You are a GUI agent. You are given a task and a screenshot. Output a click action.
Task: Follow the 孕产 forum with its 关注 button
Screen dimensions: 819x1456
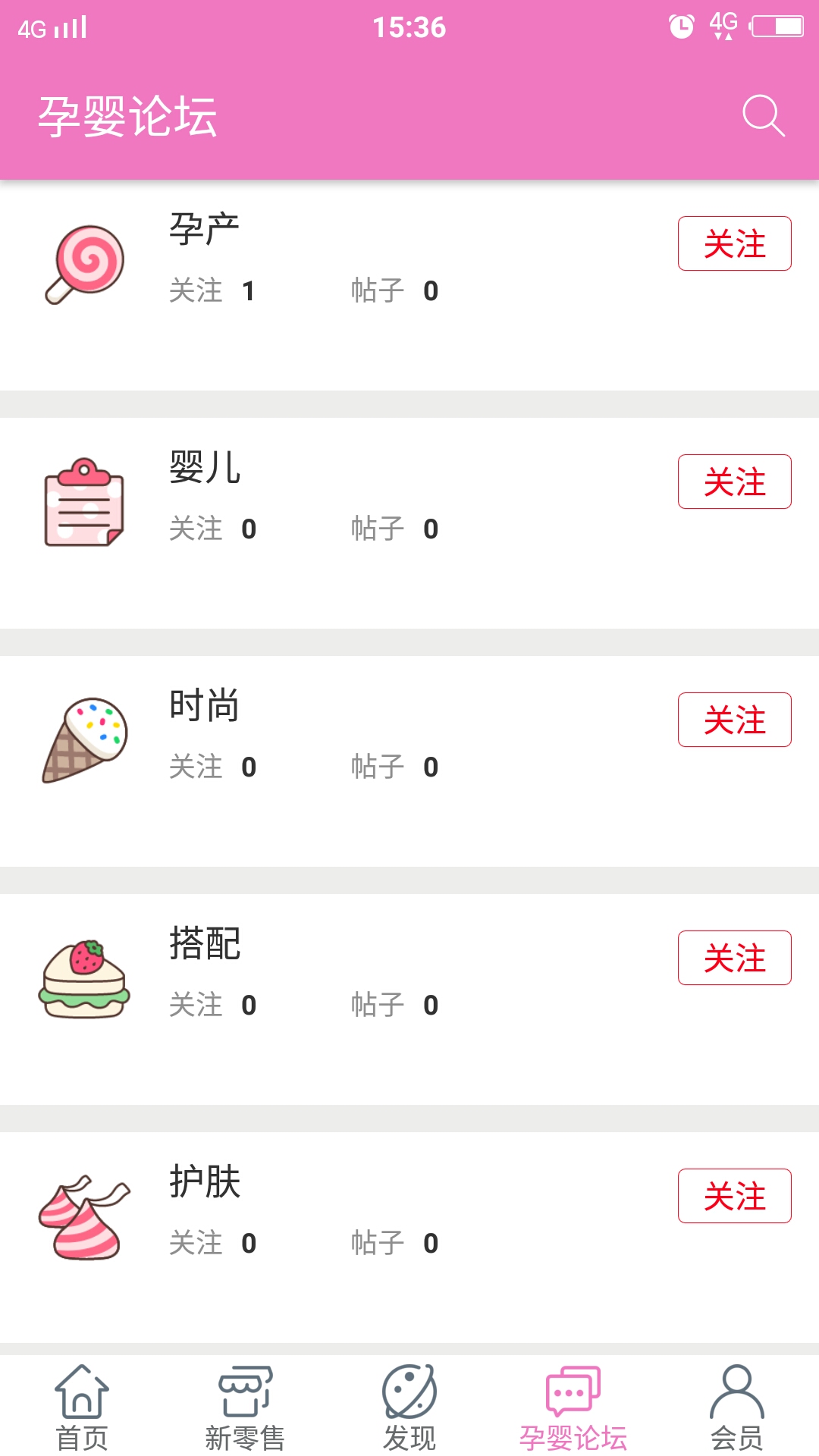point(734,244)
